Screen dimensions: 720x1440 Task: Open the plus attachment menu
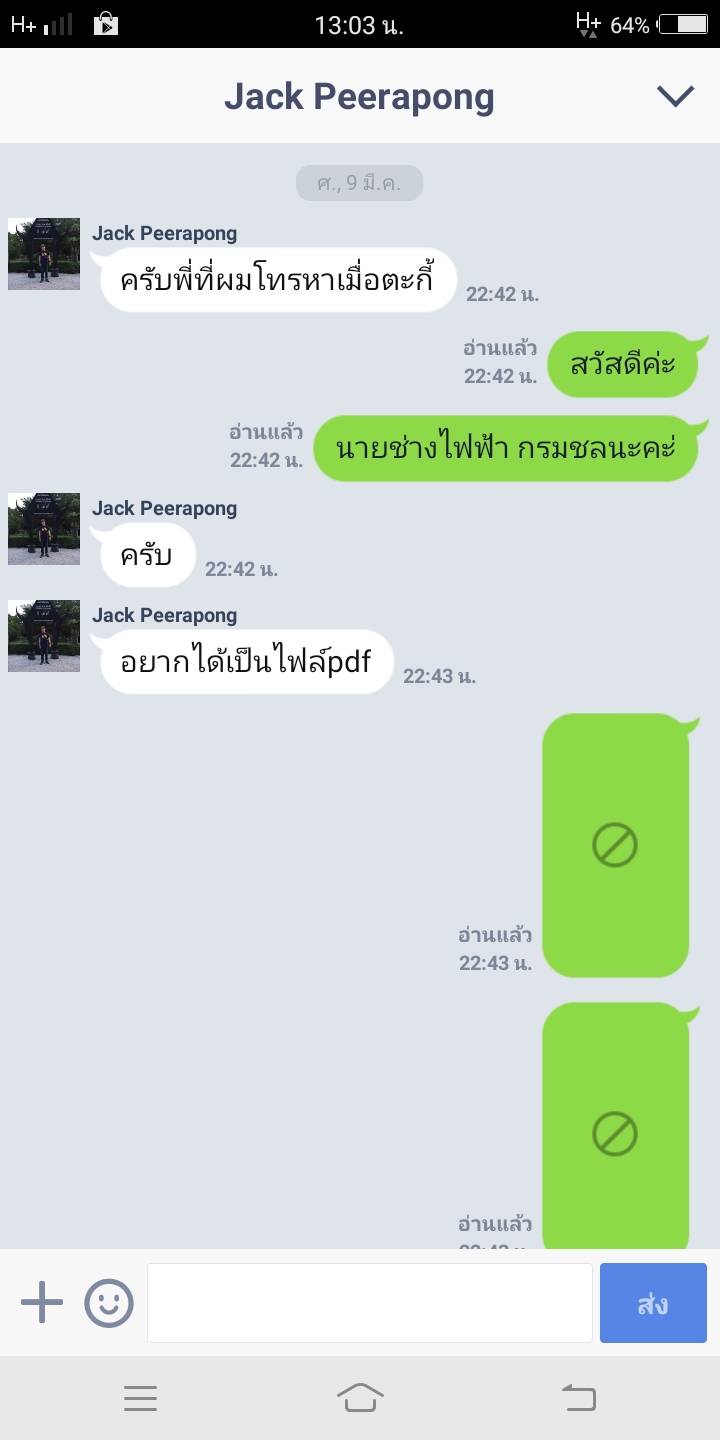coord(42,1303)
